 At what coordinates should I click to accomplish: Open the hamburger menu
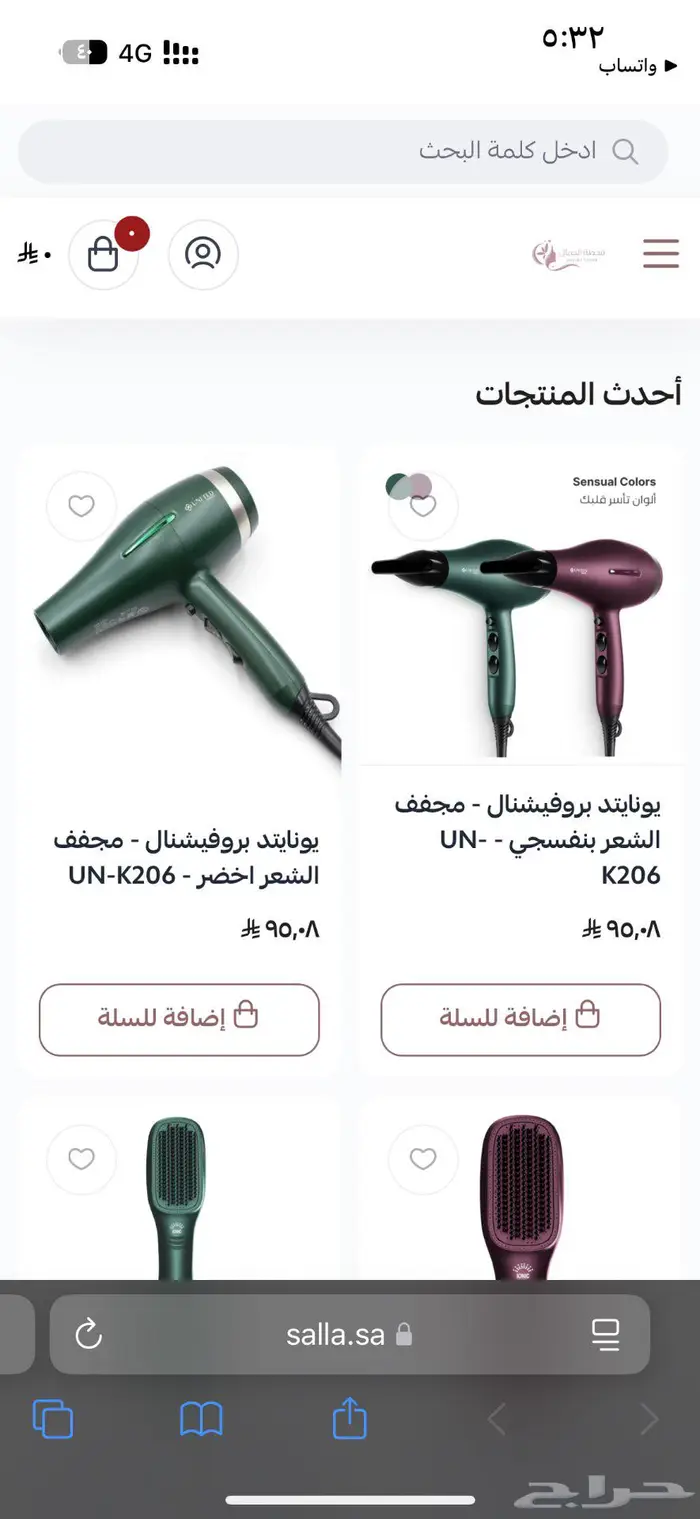[x=660, y=254]
